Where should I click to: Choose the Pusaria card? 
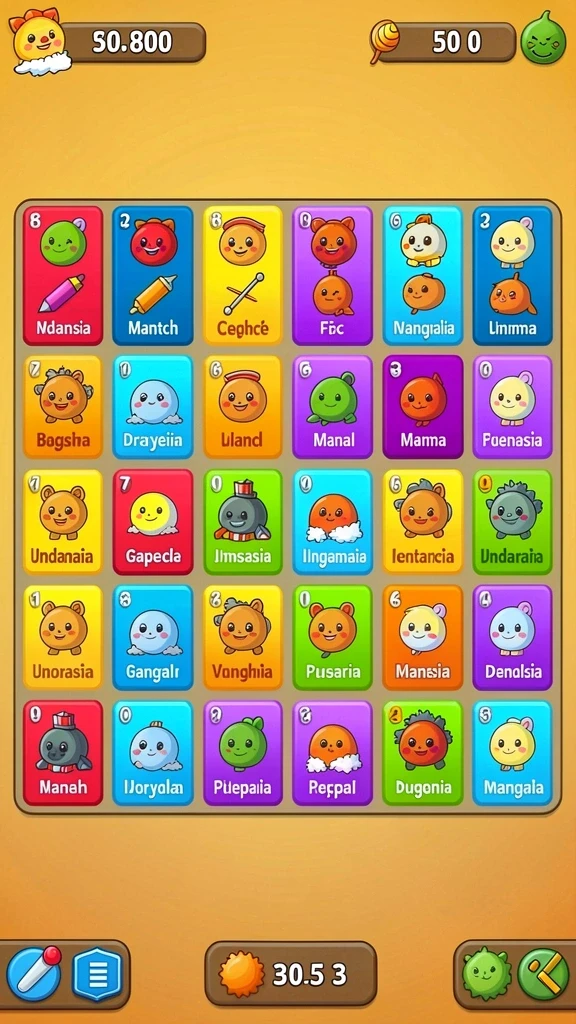click(x=332, y=637)
